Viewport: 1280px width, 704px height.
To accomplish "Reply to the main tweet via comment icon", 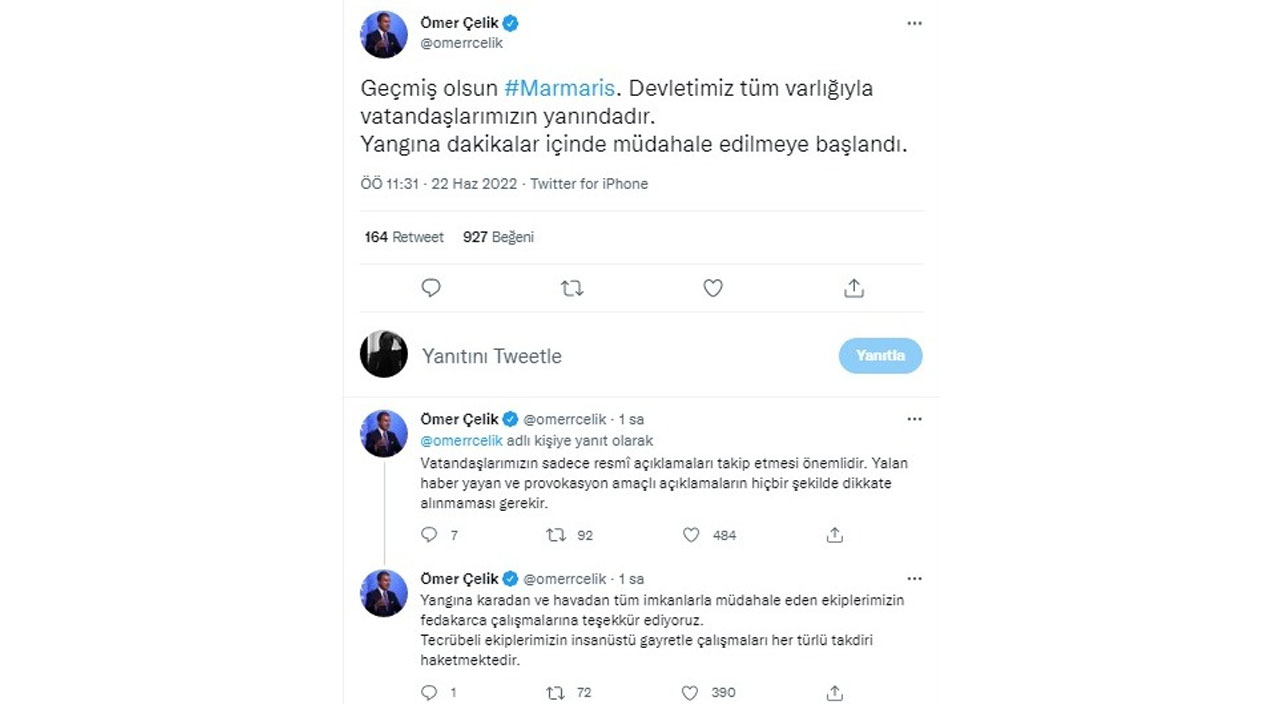I will pyautogui.click(x=431, y=288).
